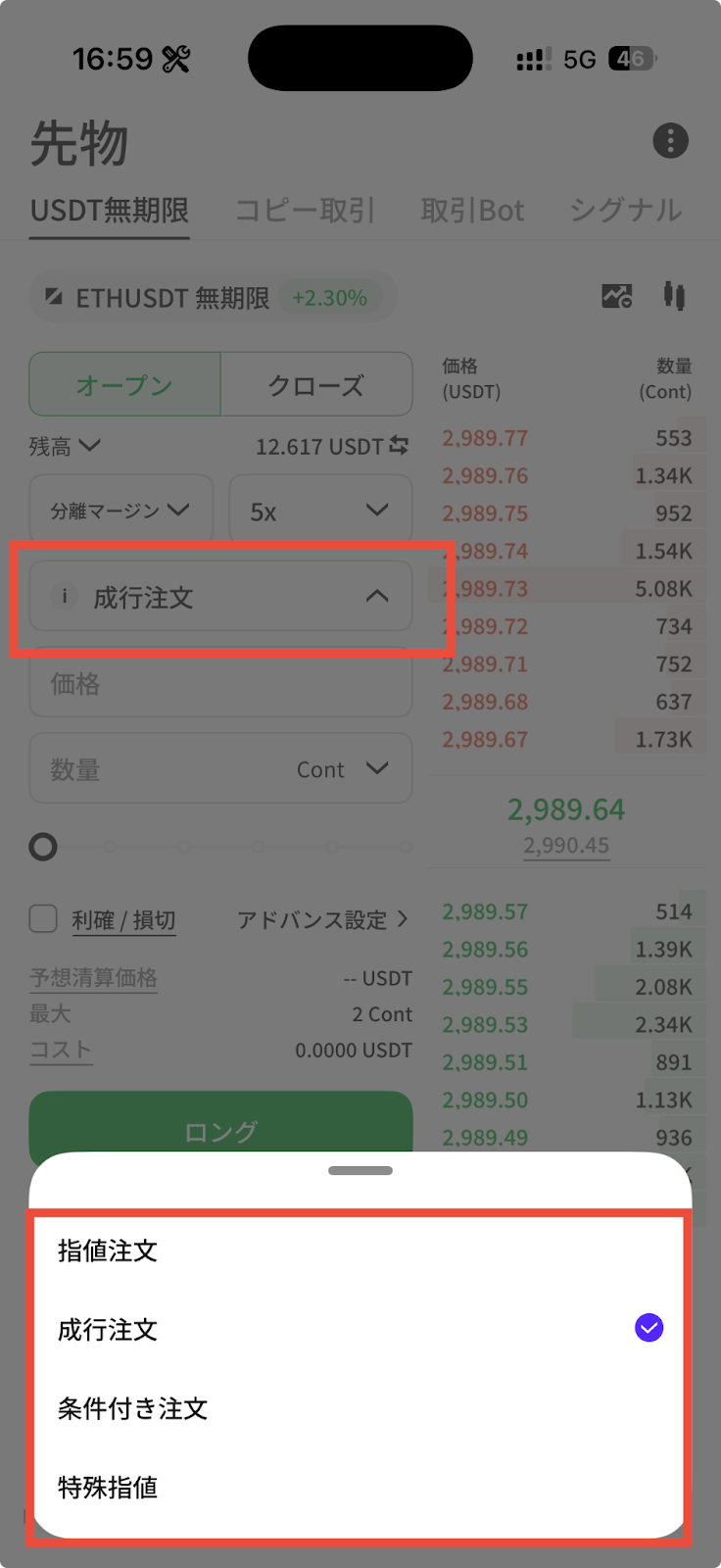This screenshot has height=1568, width=721.
Task: Tap the balance transfer arrows icon
Action: (x=399, y=446)
